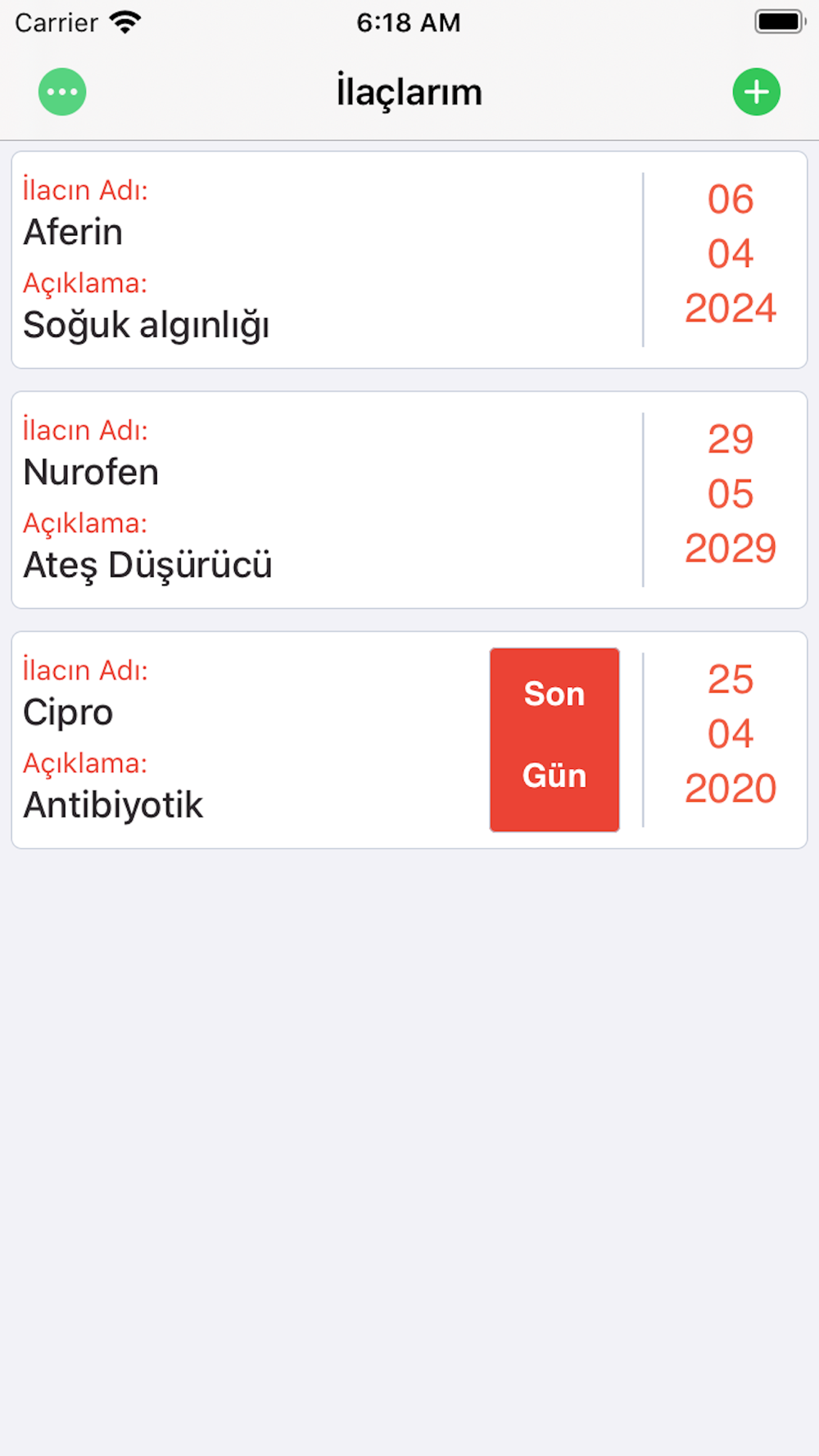Open the more options menu
The width and height of the screenshot is (819, 1456).
pos(62,92)
